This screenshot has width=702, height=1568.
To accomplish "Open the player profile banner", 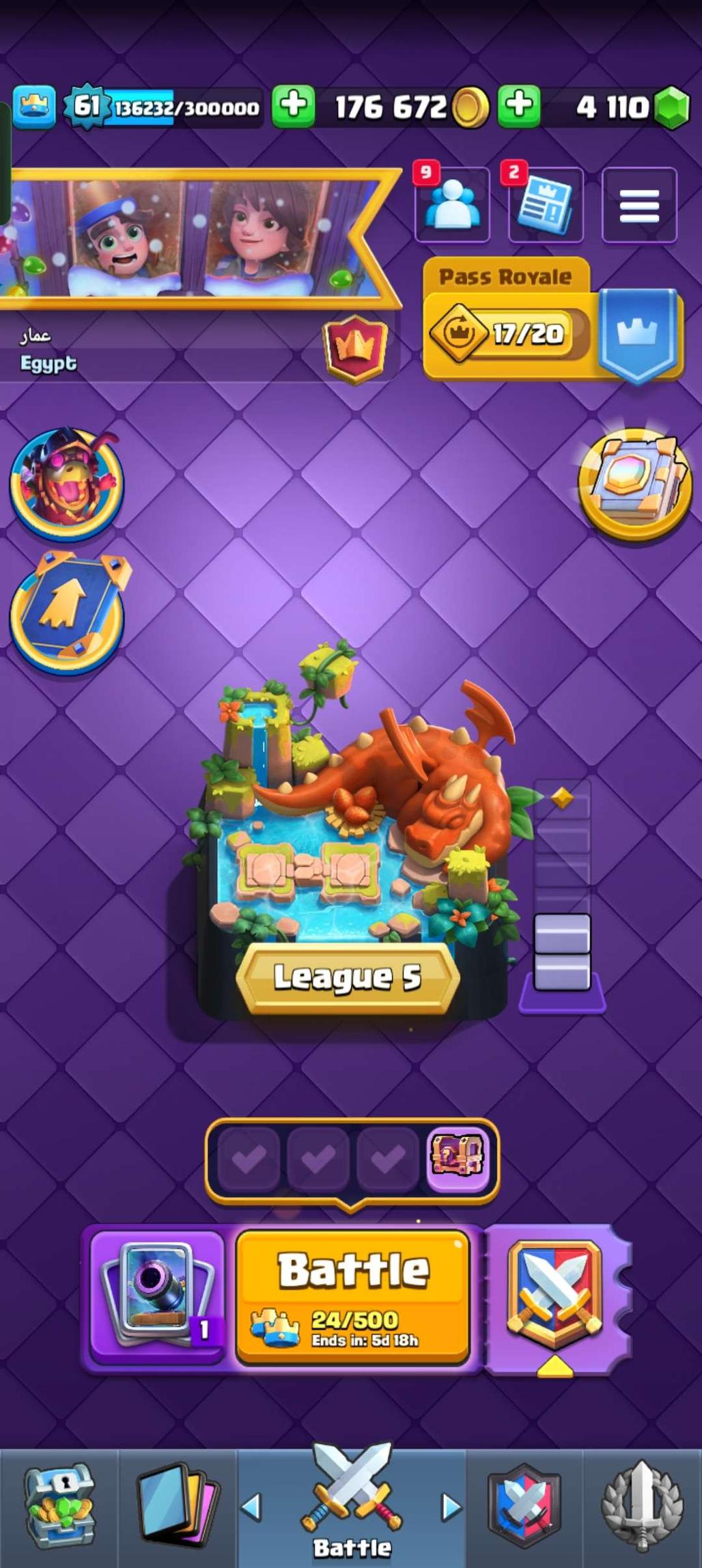I will pyautogui.click(x=198, y=236).
